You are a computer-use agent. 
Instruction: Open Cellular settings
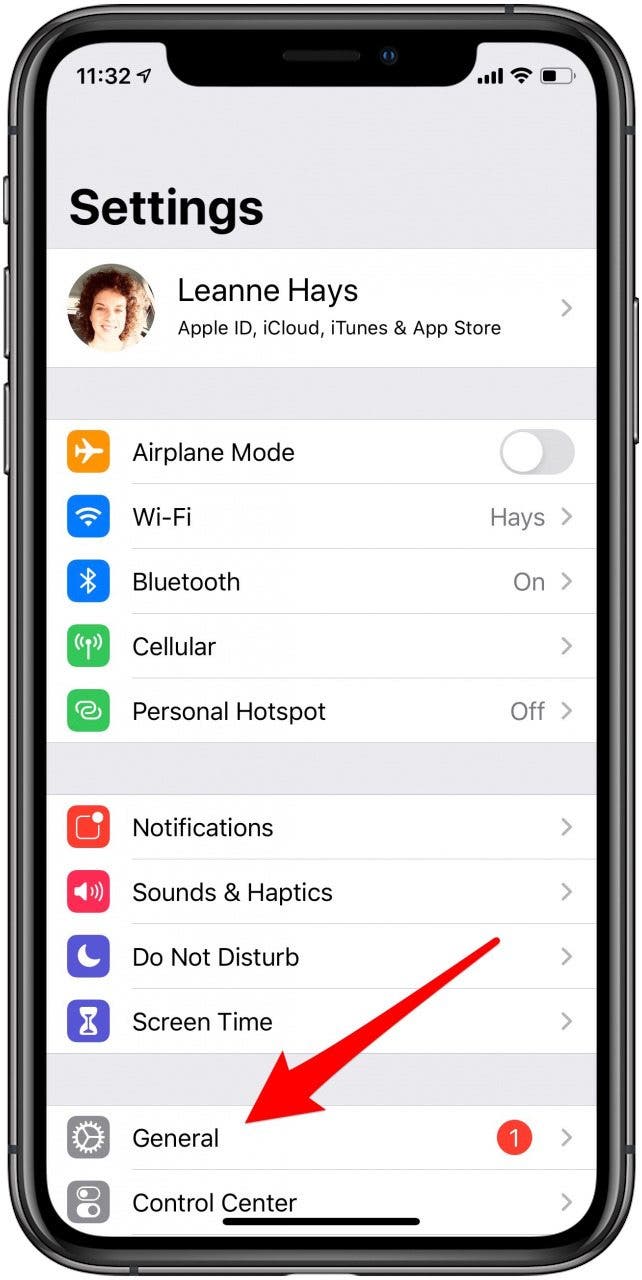click(x=321, y=647)
